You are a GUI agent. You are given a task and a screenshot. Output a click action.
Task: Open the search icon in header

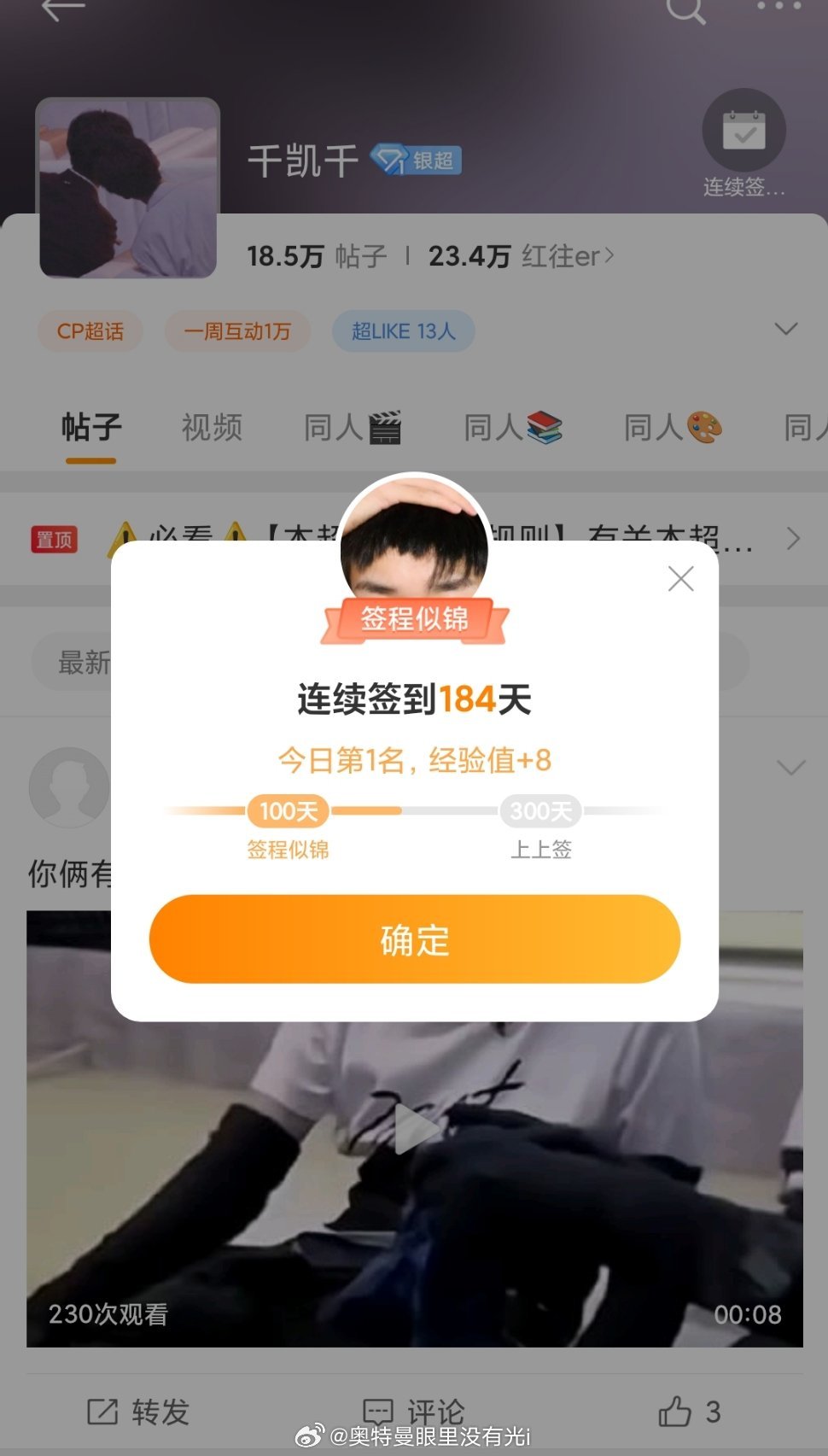point(685,10)
